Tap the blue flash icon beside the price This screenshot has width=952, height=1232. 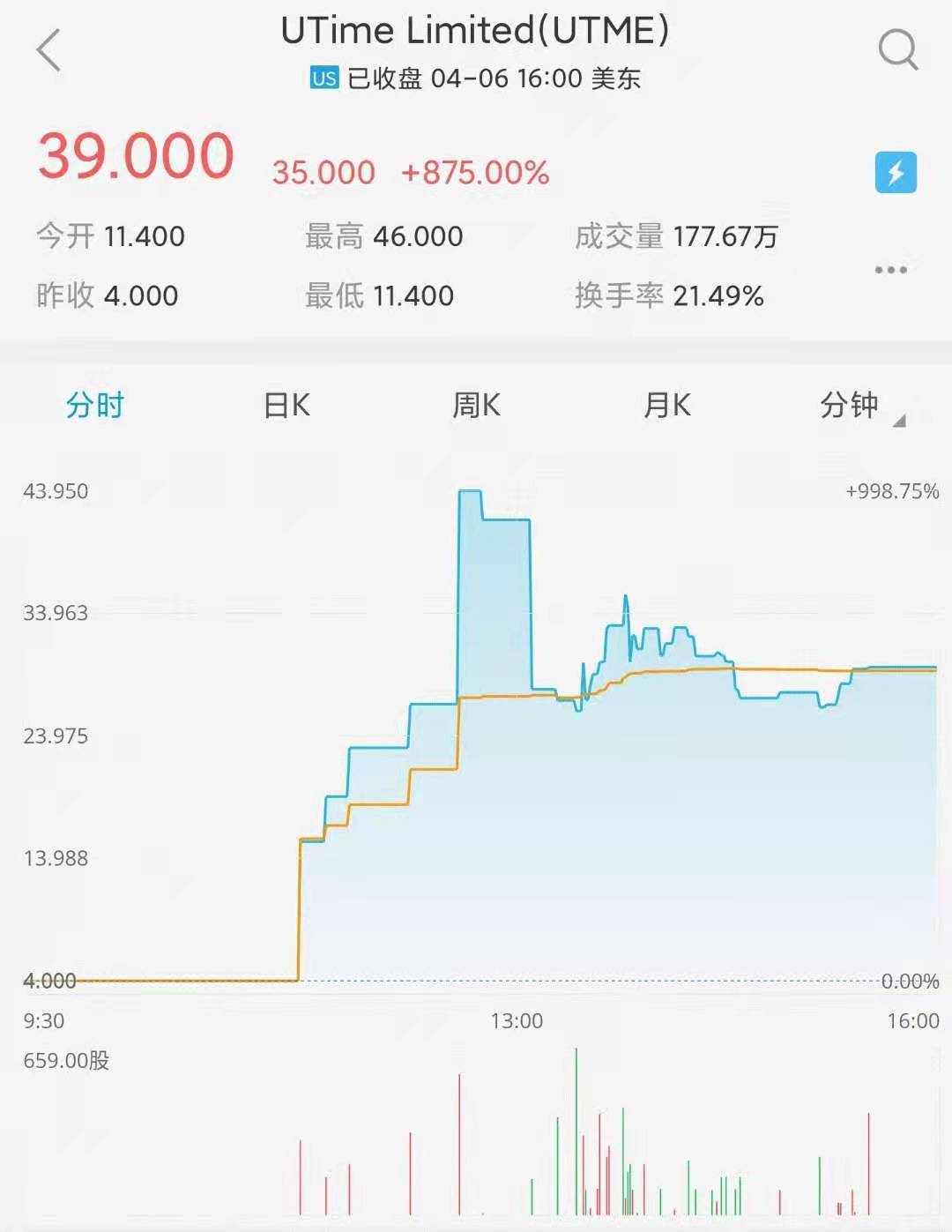896,173
